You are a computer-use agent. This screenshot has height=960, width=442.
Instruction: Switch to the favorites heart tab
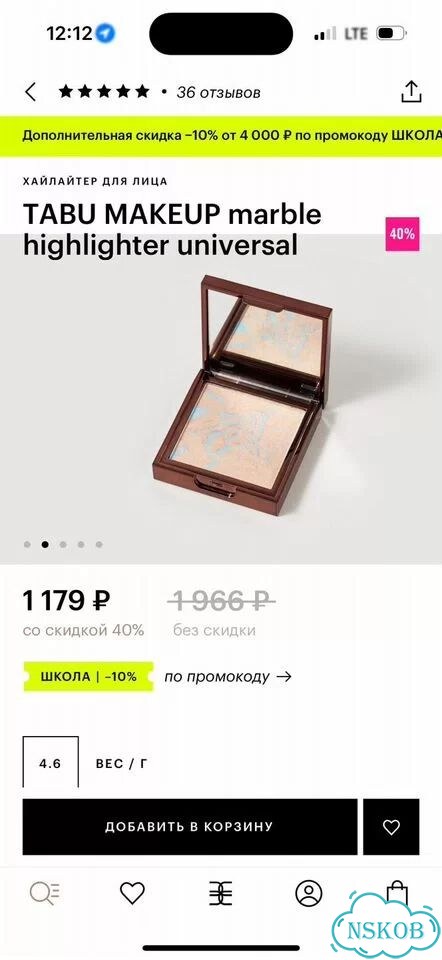pyautogui.click(x=132, y=893)
